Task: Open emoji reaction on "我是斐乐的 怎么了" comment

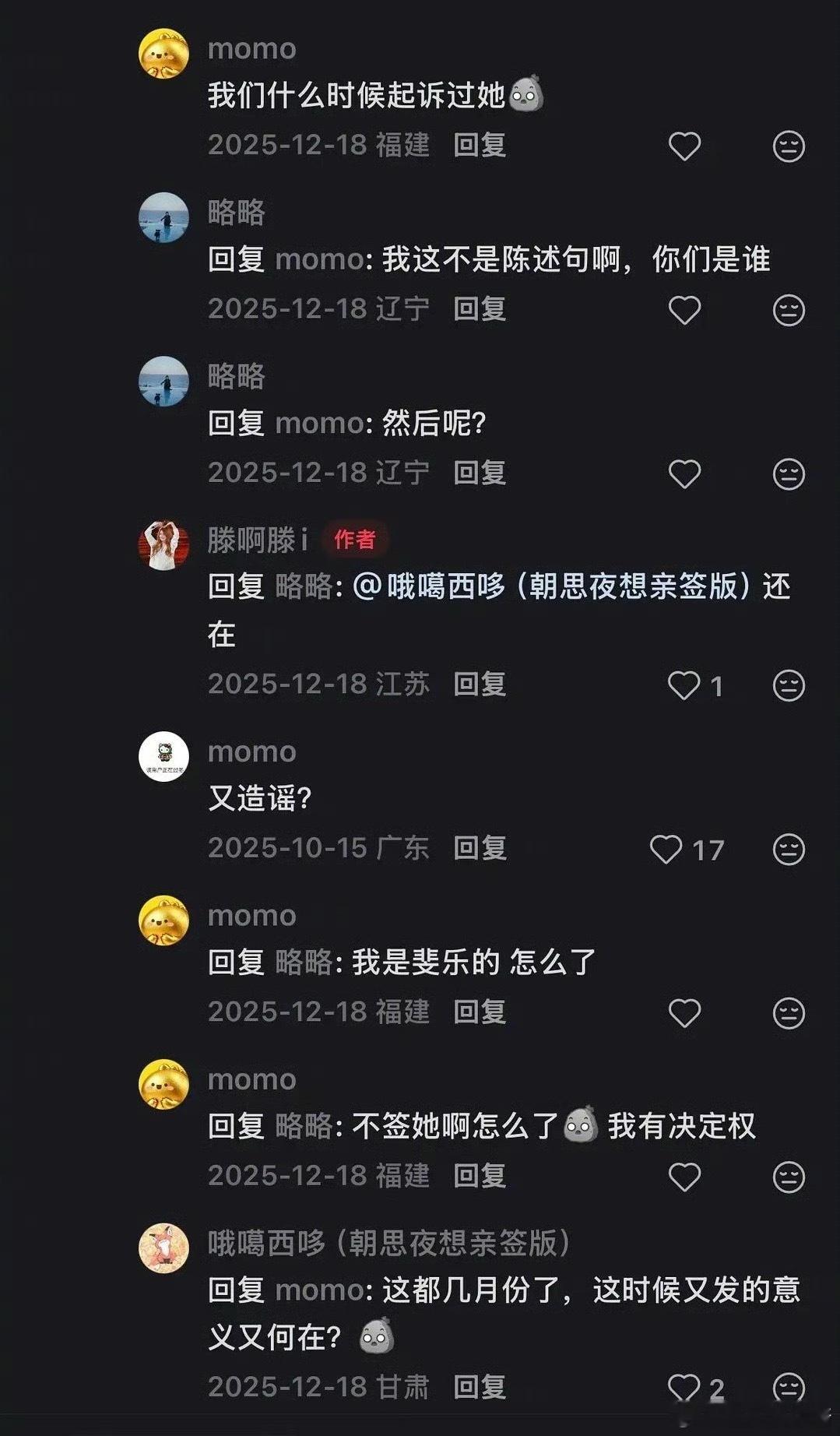Action: pyautogui.click(x=789, y=1013)
